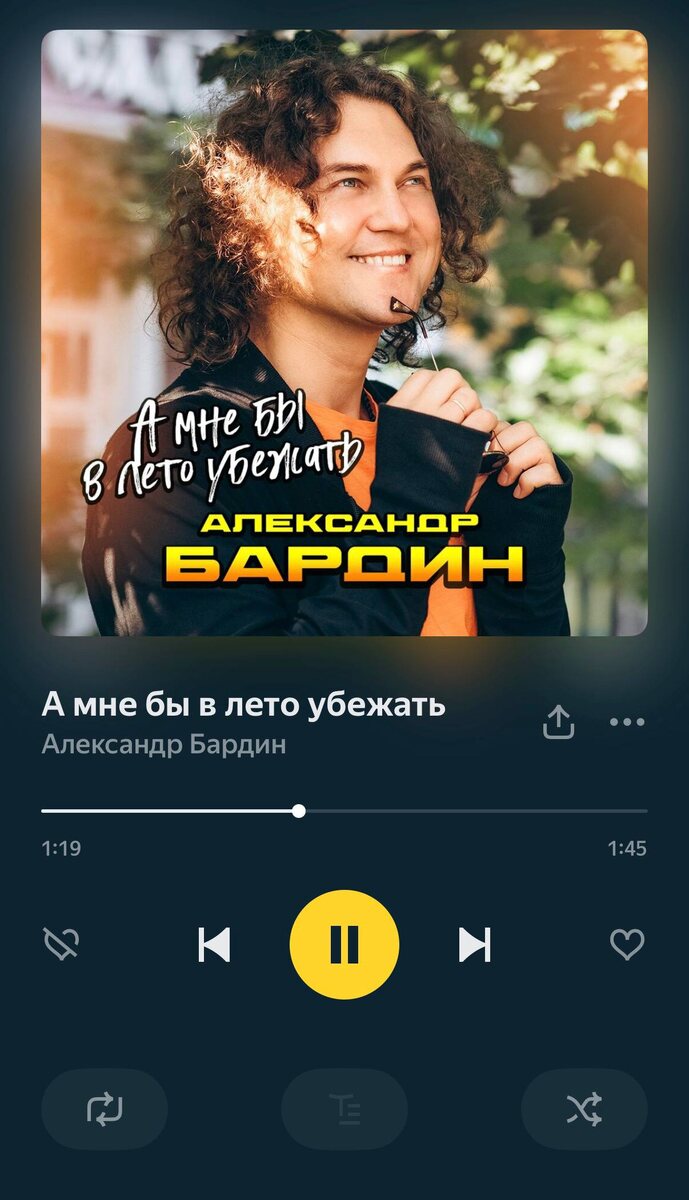Tap the album cover art
The height and width of the screenshot is (1200, 689).
(344, 333)
